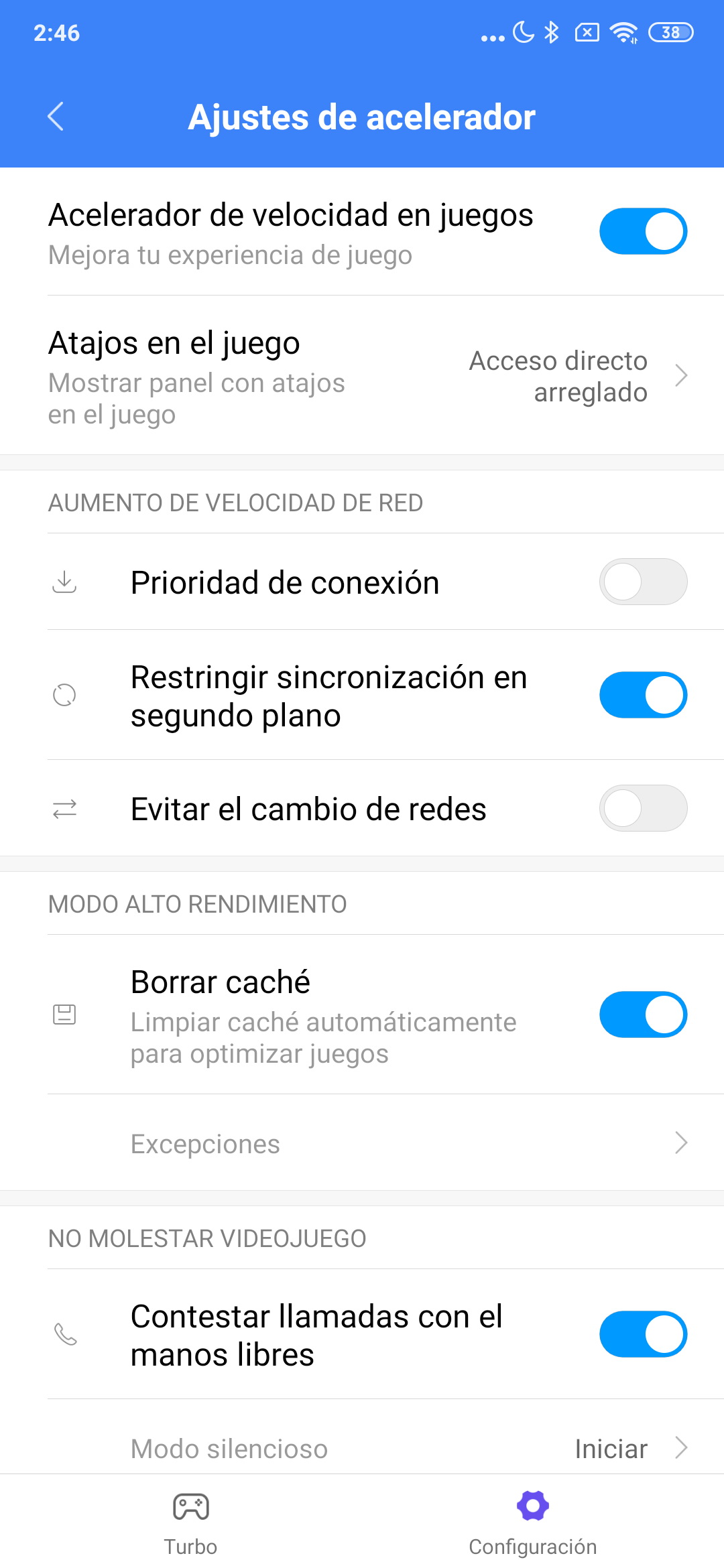724x1568 pixels.
Task: Open Excepciones list
Action: (x=362, y=1143)
